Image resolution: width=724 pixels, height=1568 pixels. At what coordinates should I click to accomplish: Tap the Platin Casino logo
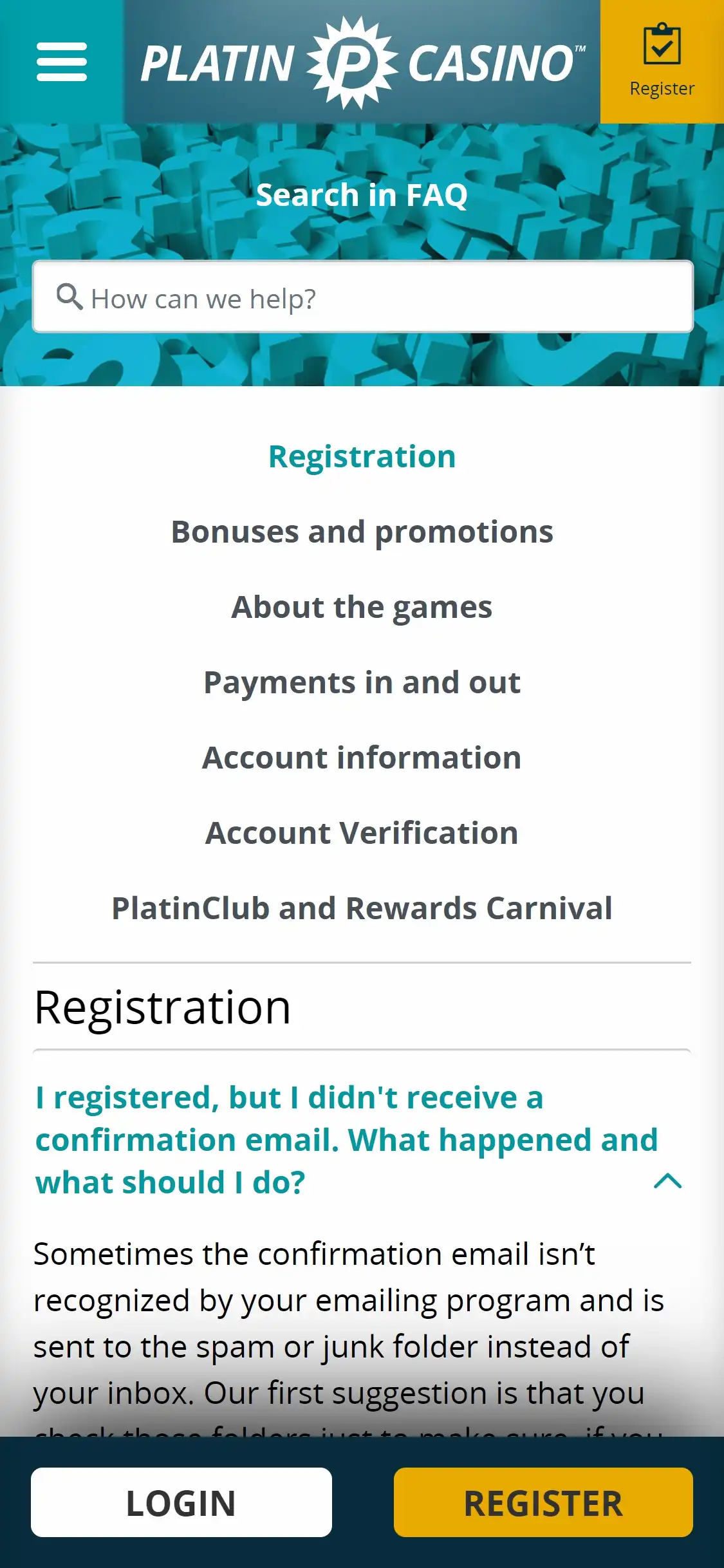point(362,62)
